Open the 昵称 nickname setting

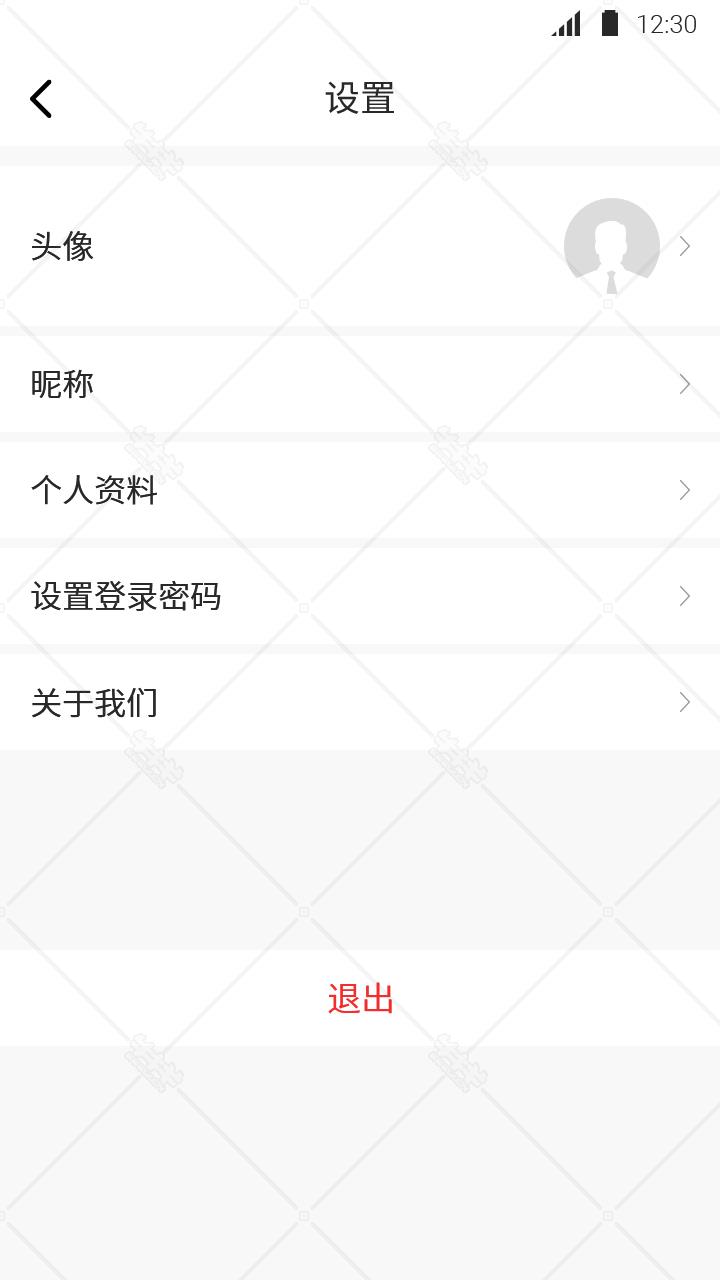(x=360, y=384)
